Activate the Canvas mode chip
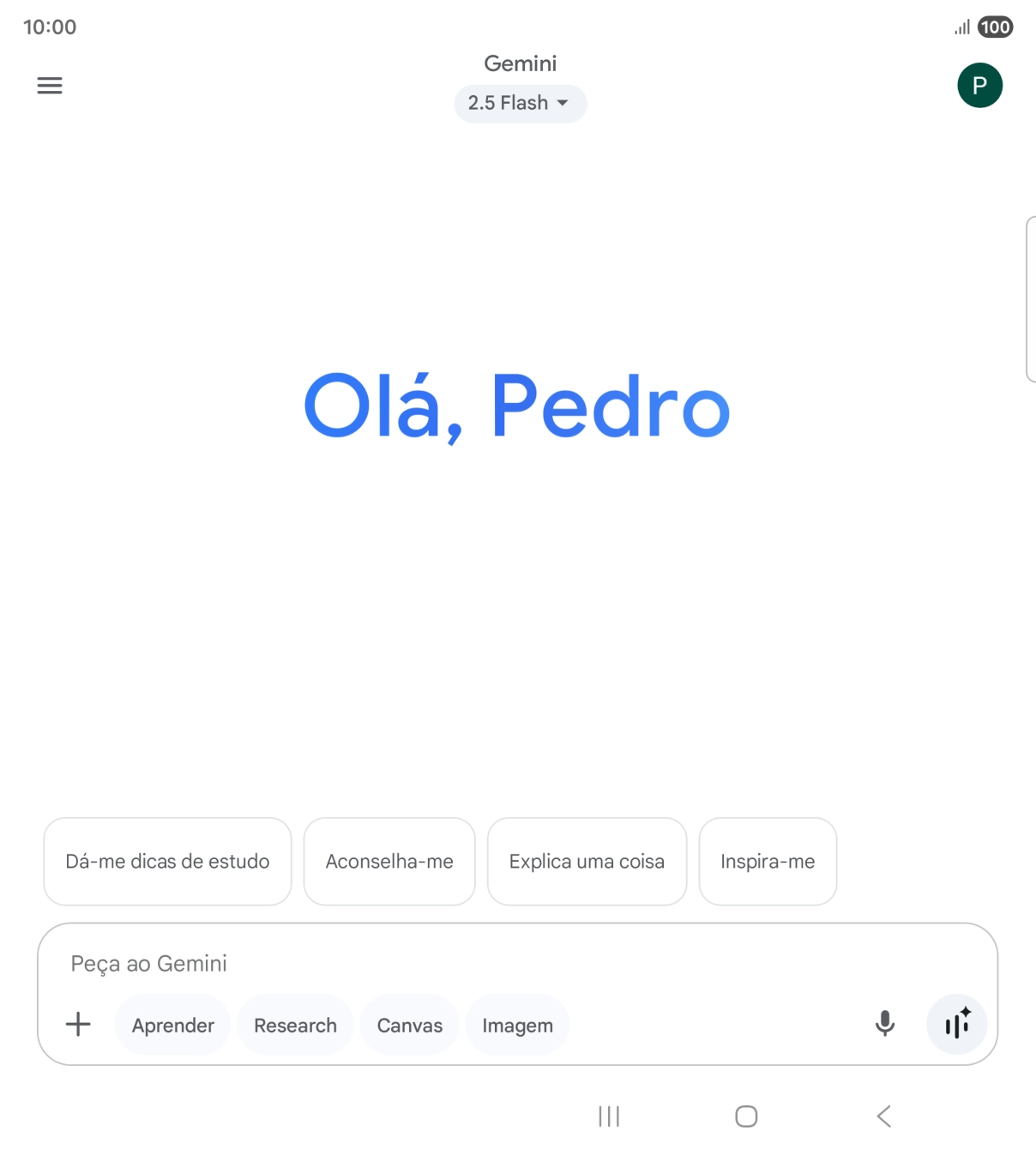The height and width of the screenshot is (1149, 1036). pos(409,1024)
